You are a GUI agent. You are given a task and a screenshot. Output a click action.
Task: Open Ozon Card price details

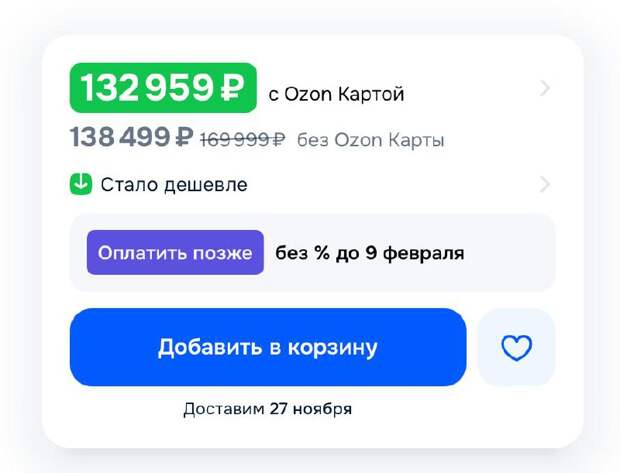point(544,89)
